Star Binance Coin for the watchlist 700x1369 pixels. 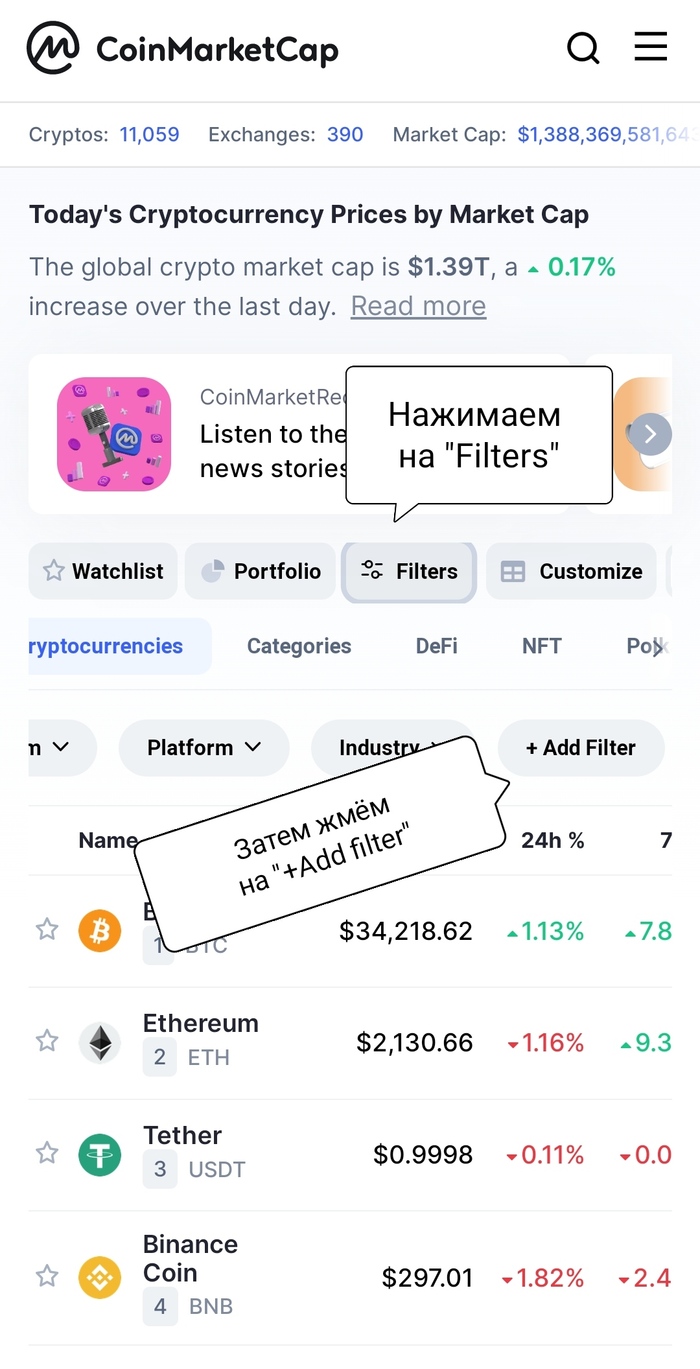pyautogui.click(x=47, y=1276)
